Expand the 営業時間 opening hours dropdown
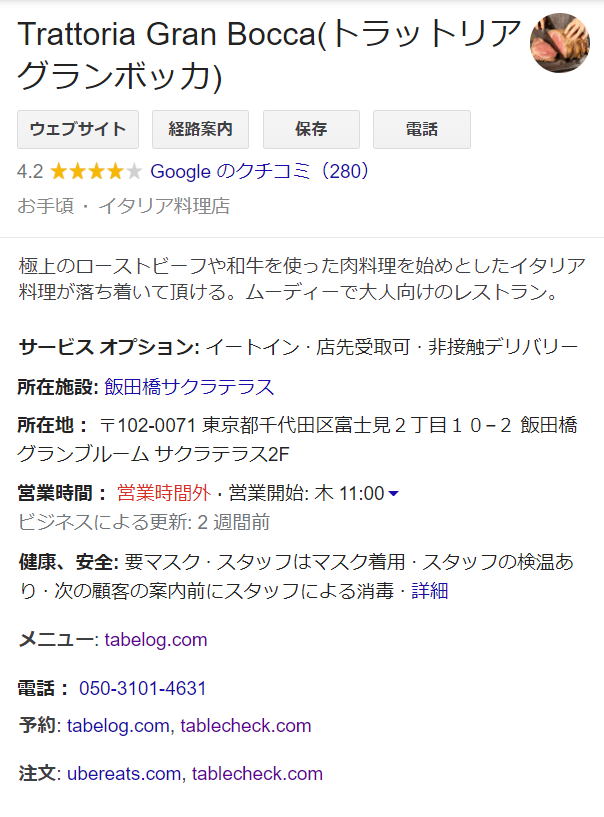 click(393, 493)
